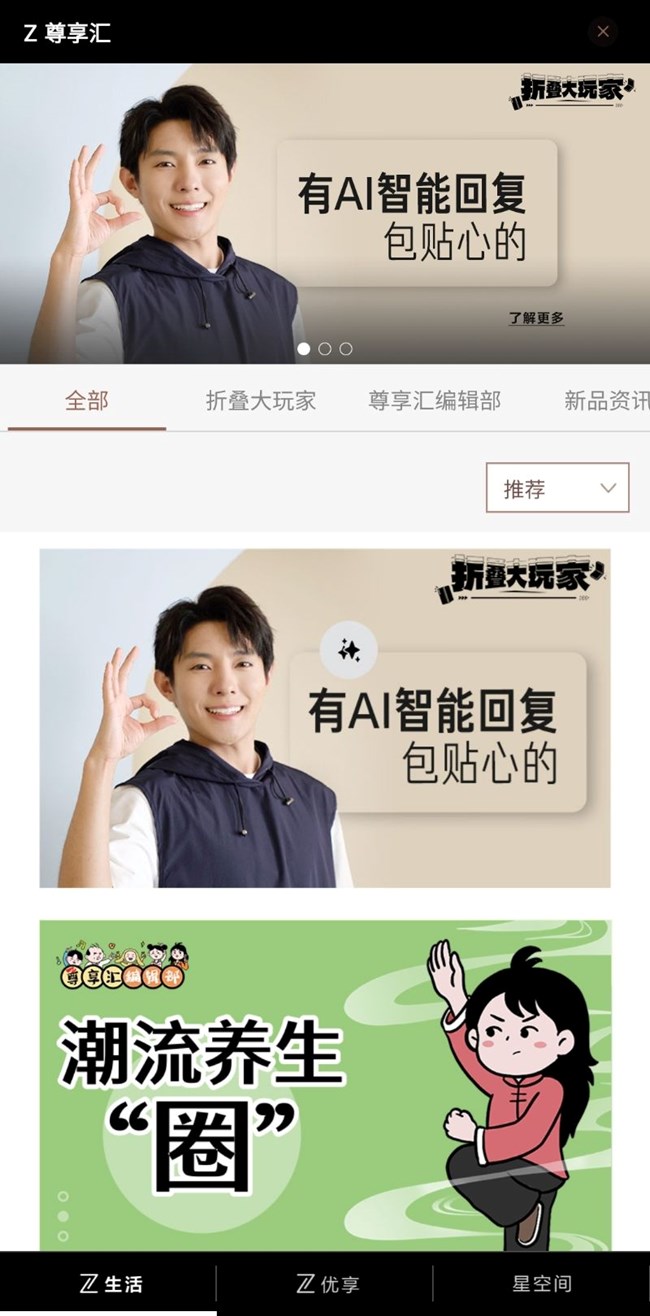Image resolution: width=650 pixels, height=1316 pixels.
Task: Go to the 星空间 bottom tab
Action: pyautogui.click(x=541, y=1284)
